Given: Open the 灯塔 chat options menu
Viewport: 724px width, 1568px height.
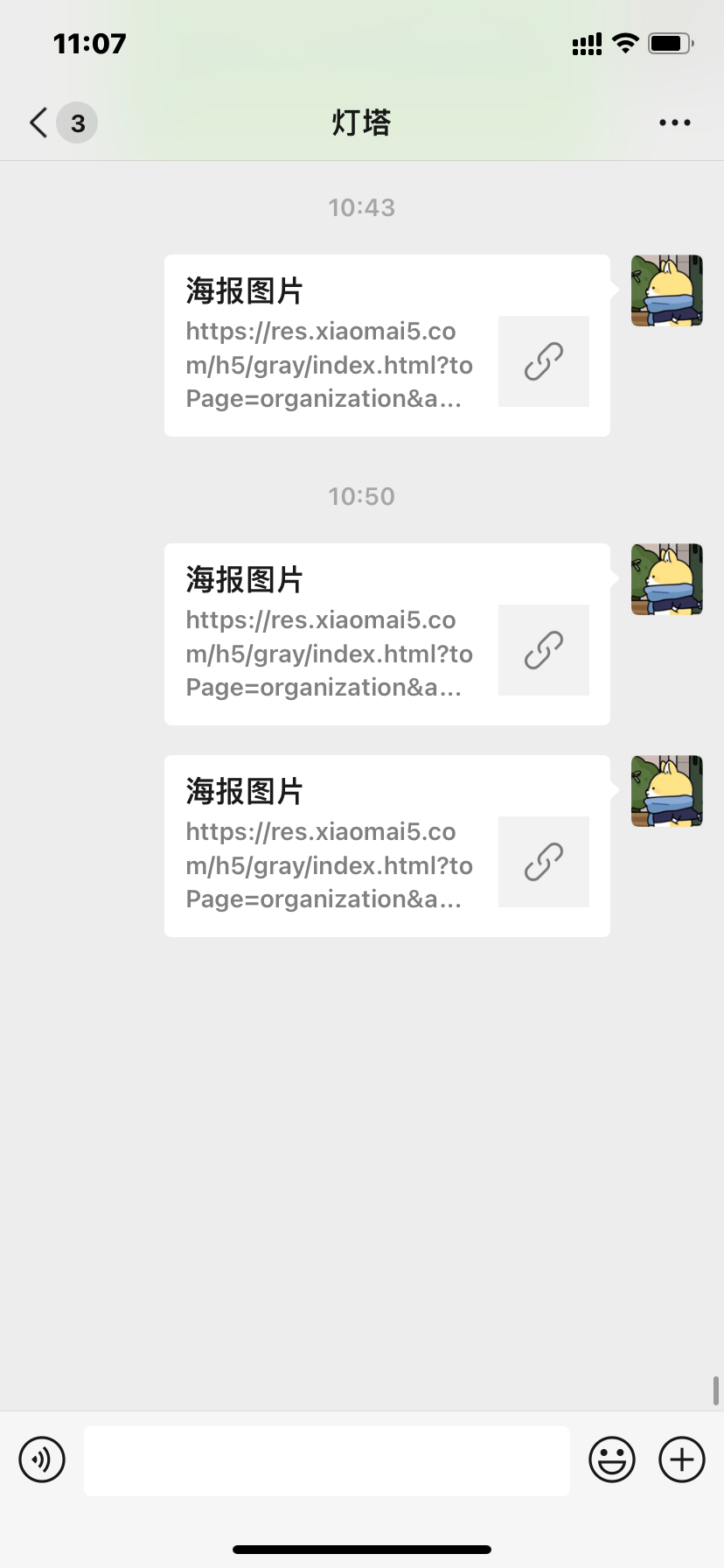Looking at the screenshot, I should [x=674, y=122].
